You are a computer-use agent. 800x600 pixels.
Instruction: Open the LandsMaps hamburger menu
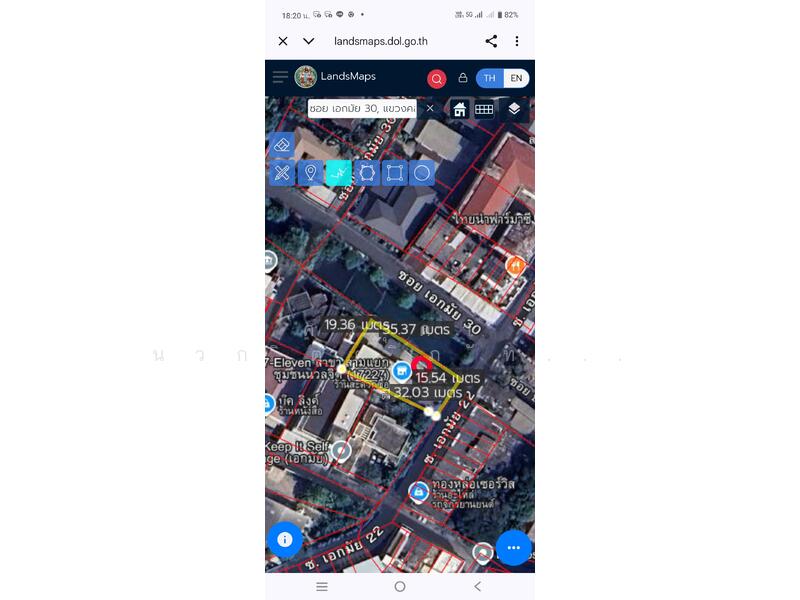tap(280, 77)
